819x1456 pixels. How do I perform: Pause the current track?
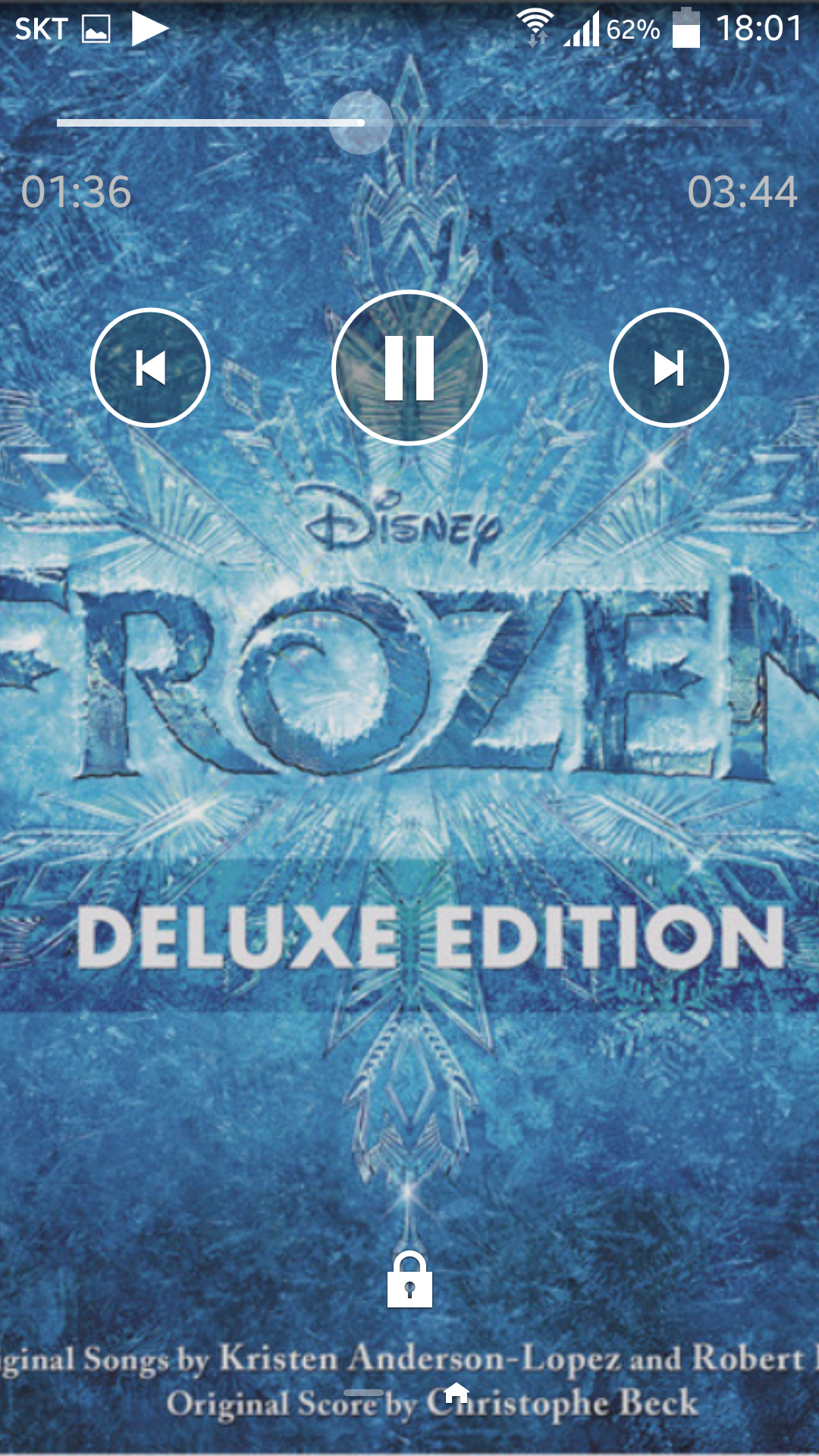click(409, 368)
